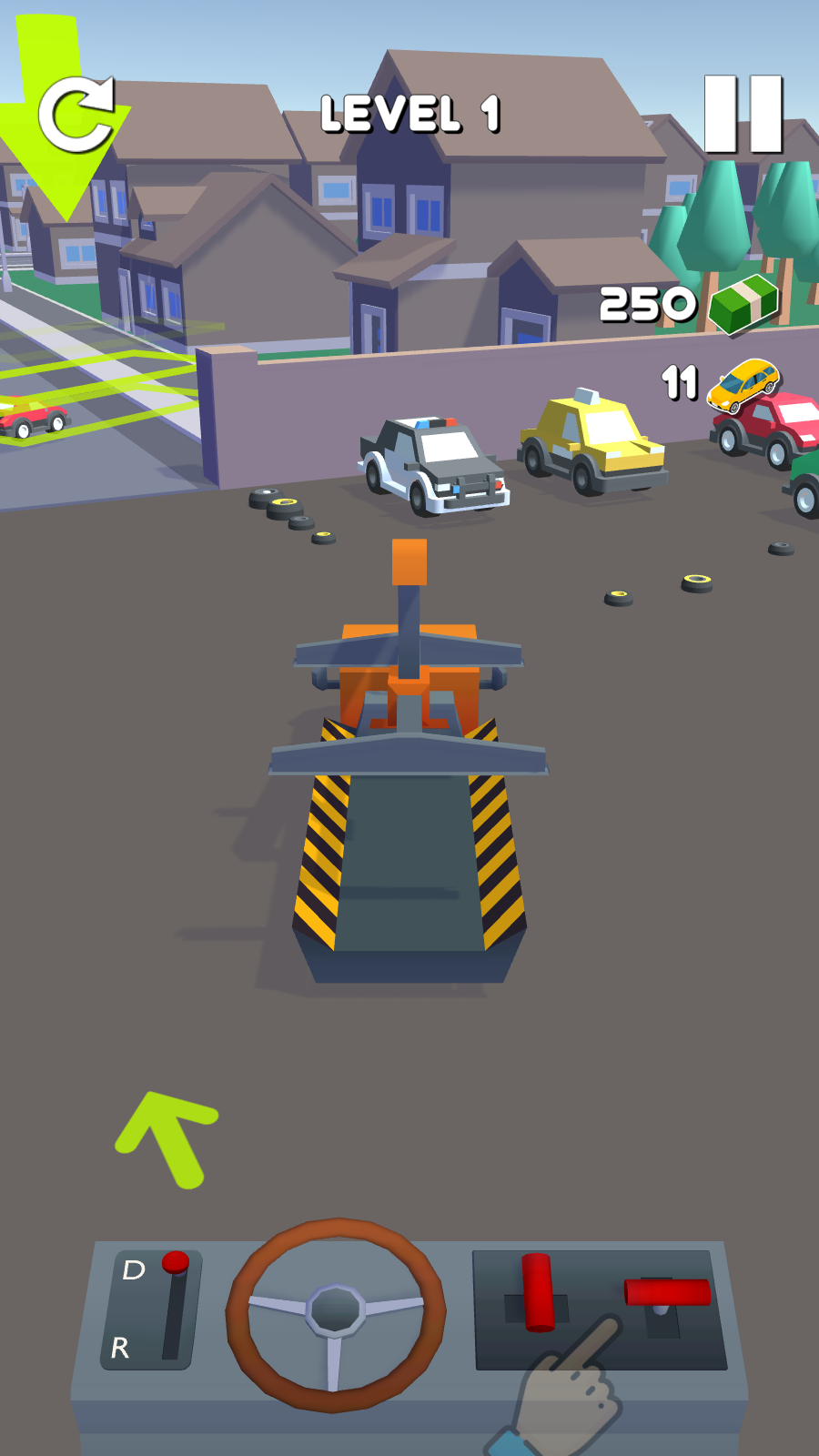Pause the game
819x1456 pixels.
(743, 114)
